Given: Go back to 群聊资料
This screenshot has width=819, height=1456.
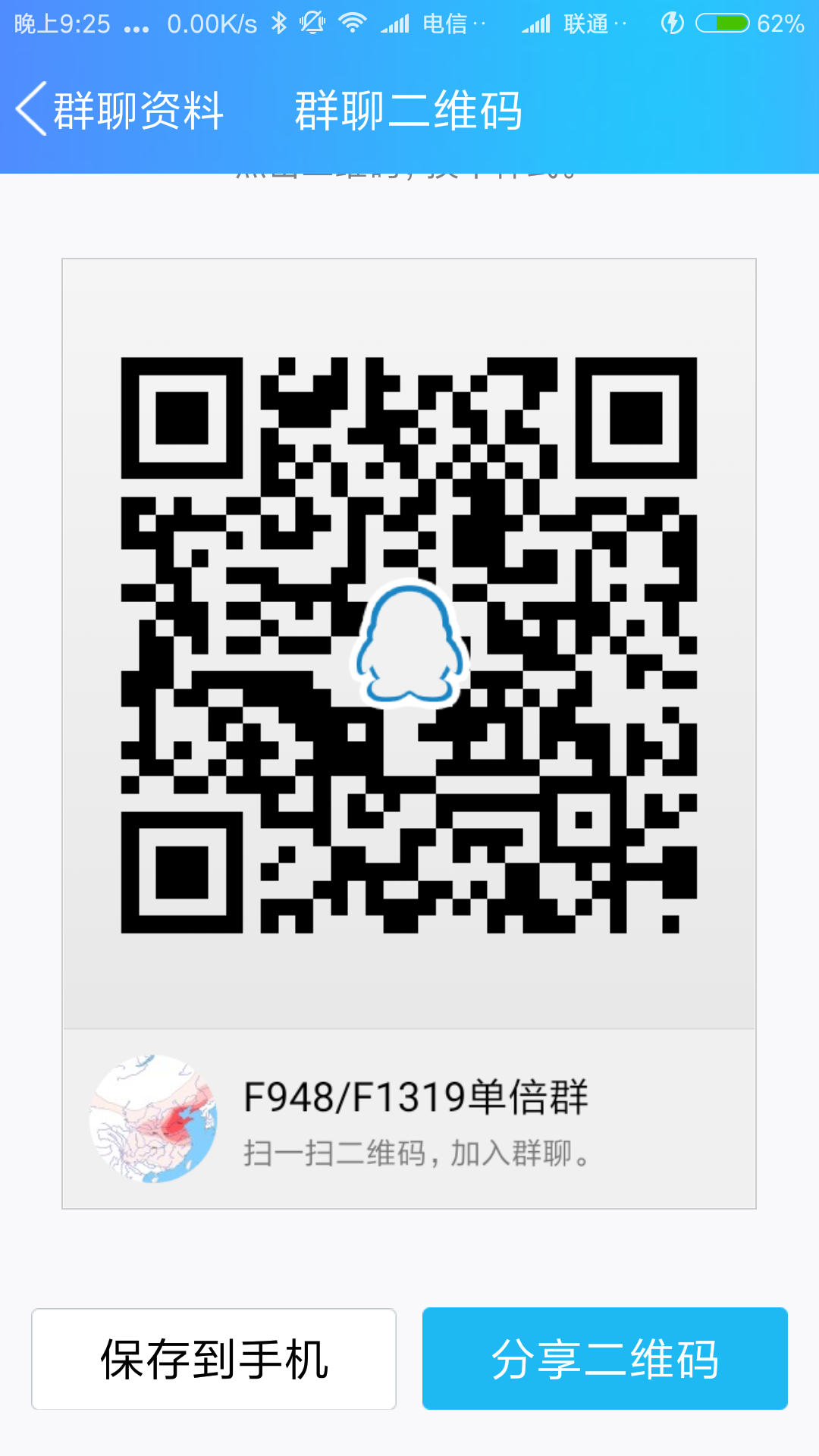Looking at the screenshot, I should tap(120, 110).
